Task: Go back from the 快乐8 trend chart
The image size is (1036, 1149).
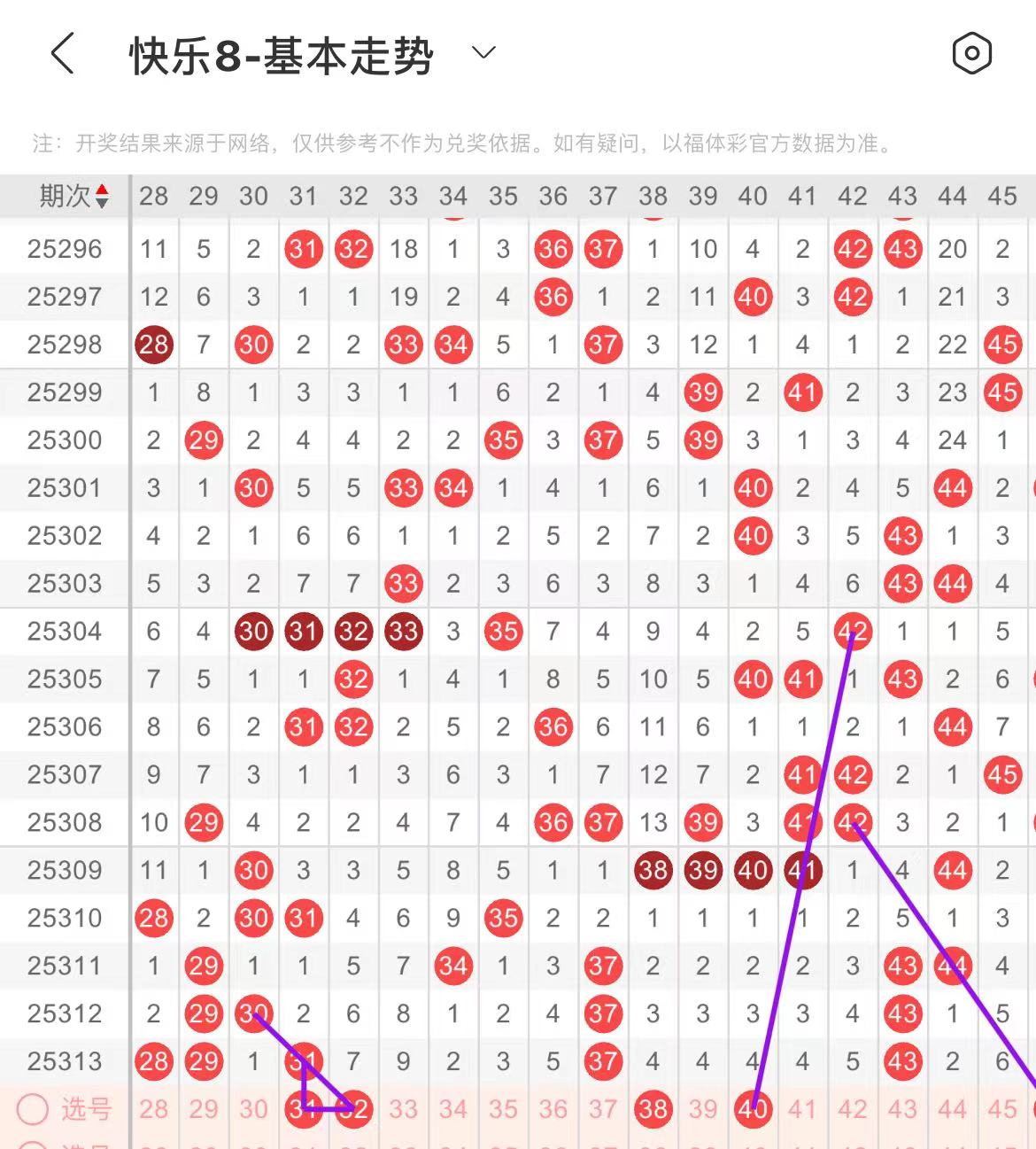Action: [62, 54]
